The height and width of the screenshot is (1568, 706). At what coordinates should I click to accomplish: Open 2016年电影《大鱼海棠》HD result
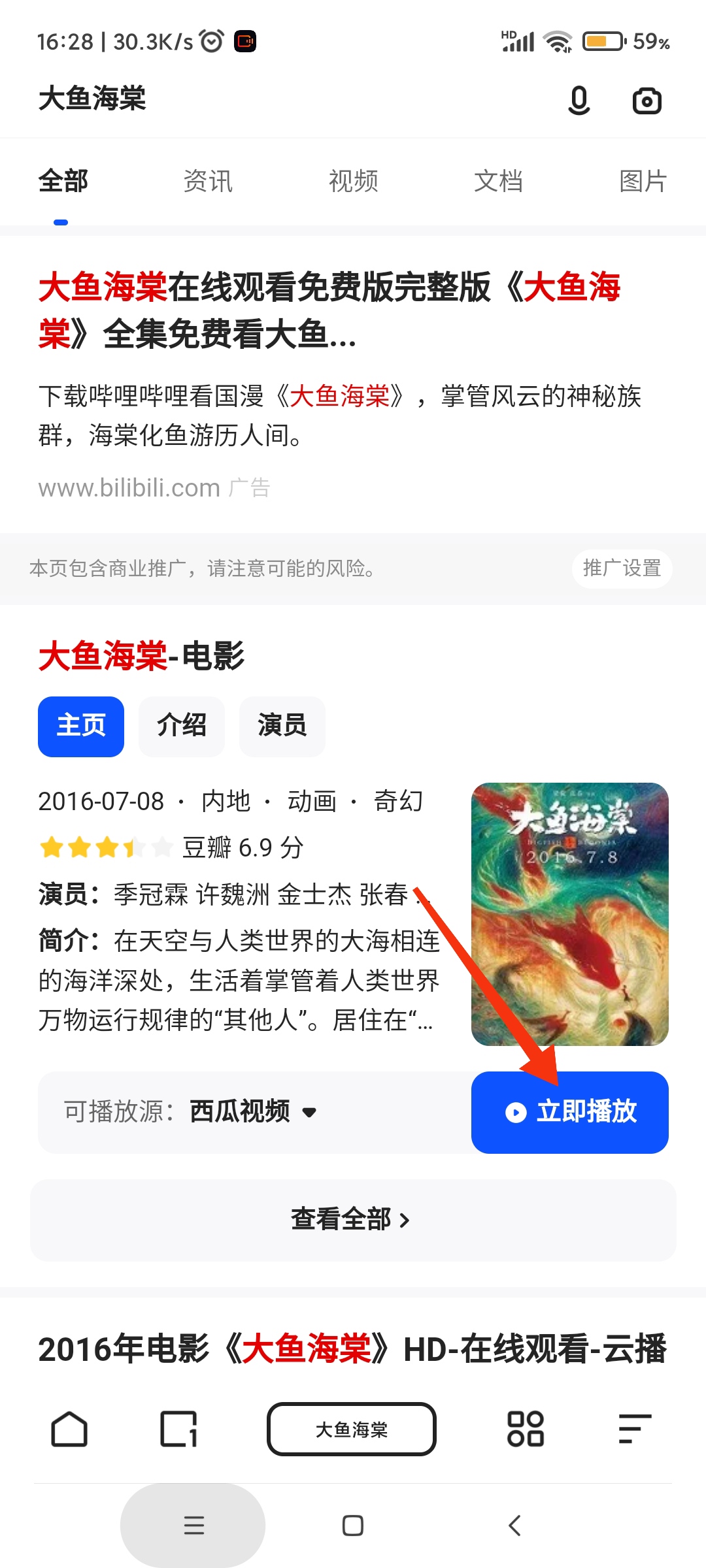click(353, 1348)
